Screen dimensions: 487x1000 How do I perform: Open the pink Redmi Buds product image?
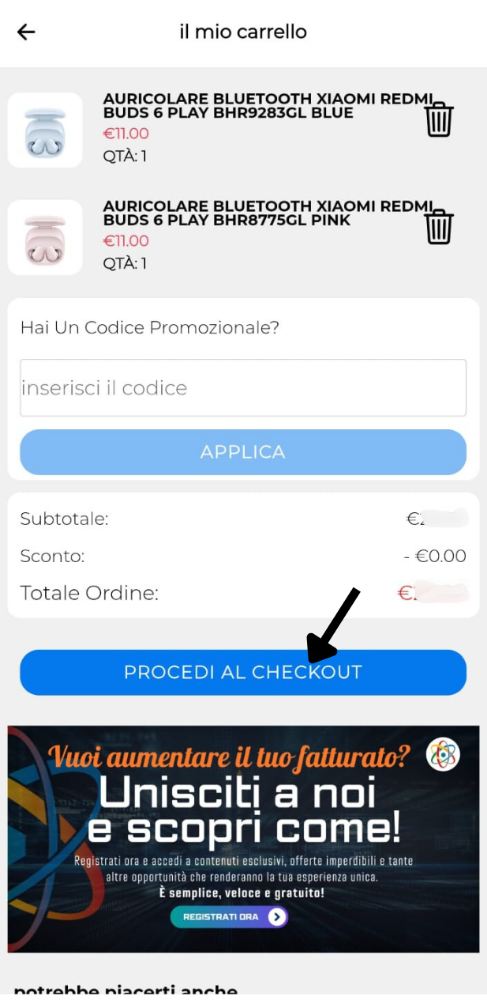click(x=45, y=237)
